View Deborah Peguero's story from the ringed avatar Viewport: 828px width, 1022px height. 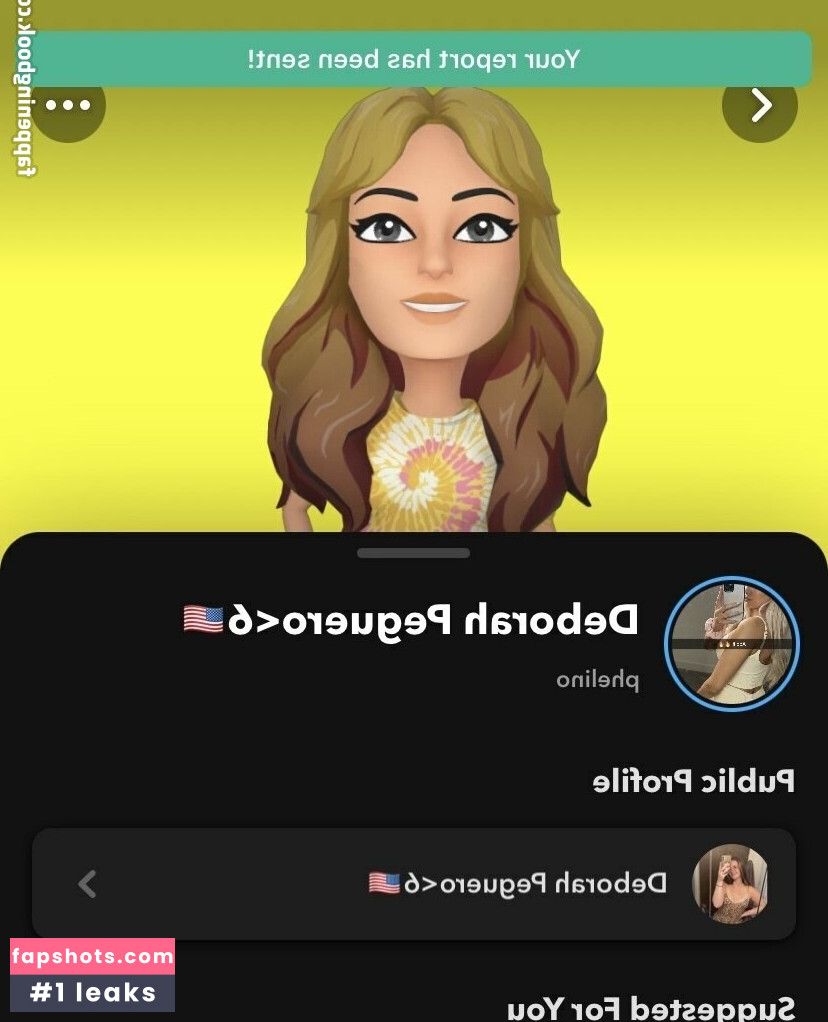[x=732, y=644]
